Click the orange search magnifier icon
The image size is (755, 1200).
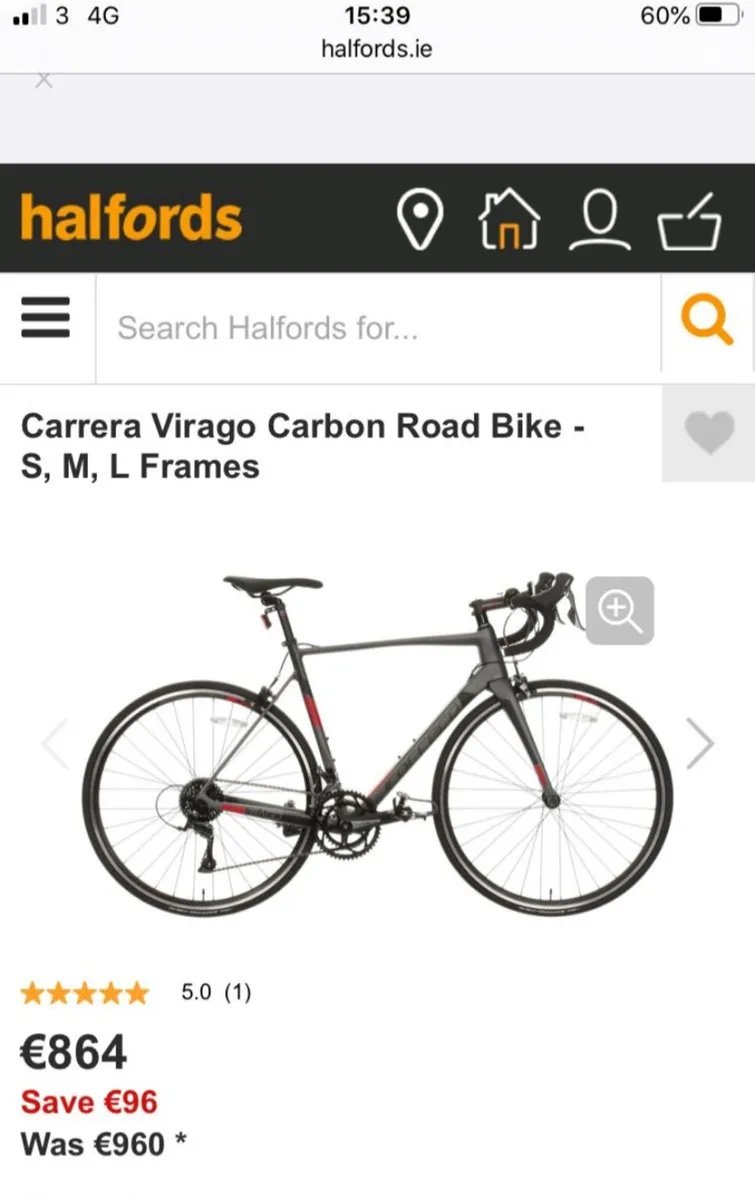tap(707, 319)
